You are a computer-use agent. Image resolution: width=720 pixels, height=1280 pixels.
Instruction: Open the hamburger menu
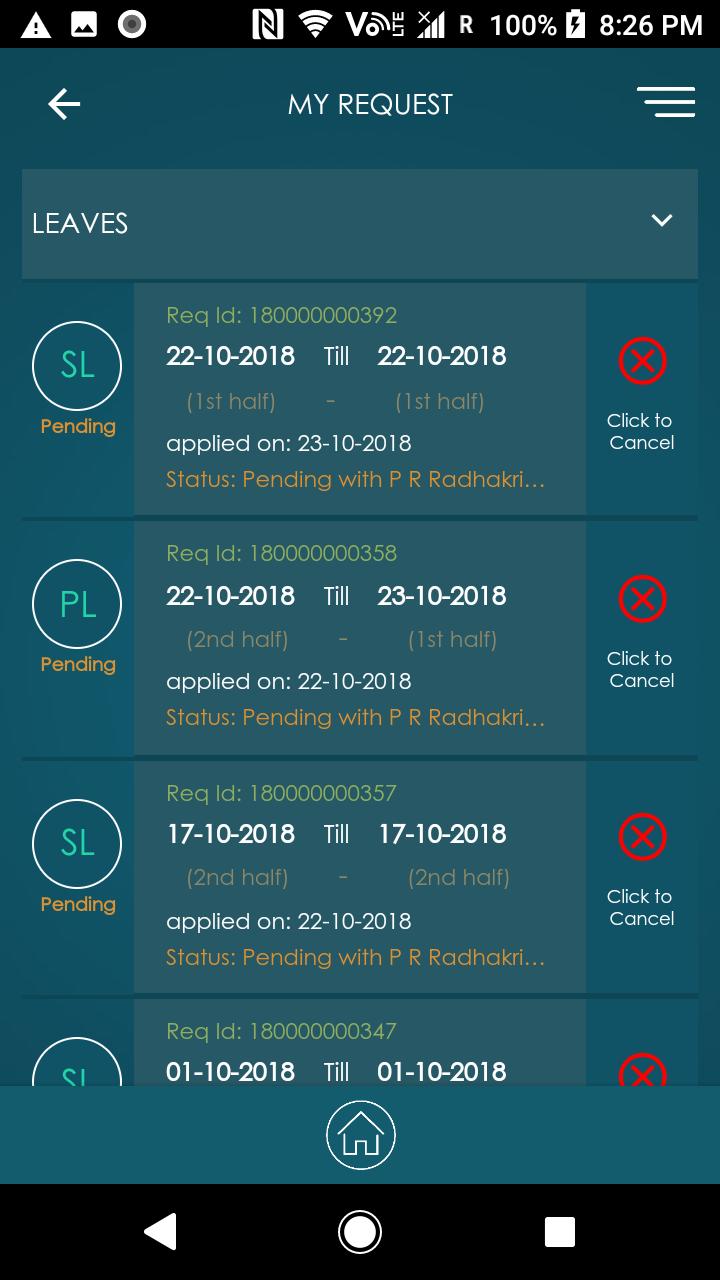point(666,102)
